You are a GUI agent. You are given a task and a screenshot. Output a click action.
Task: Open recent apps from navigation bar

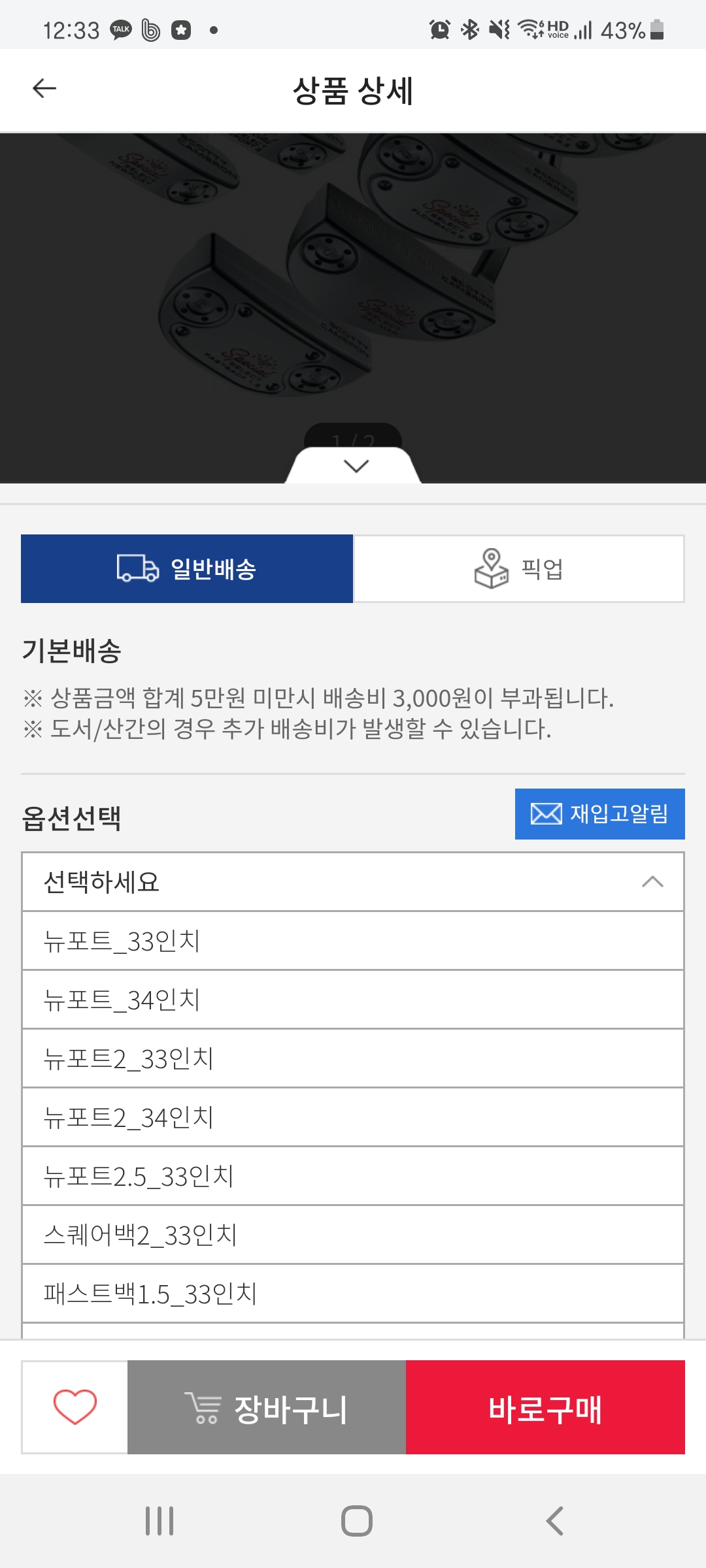160,1521
